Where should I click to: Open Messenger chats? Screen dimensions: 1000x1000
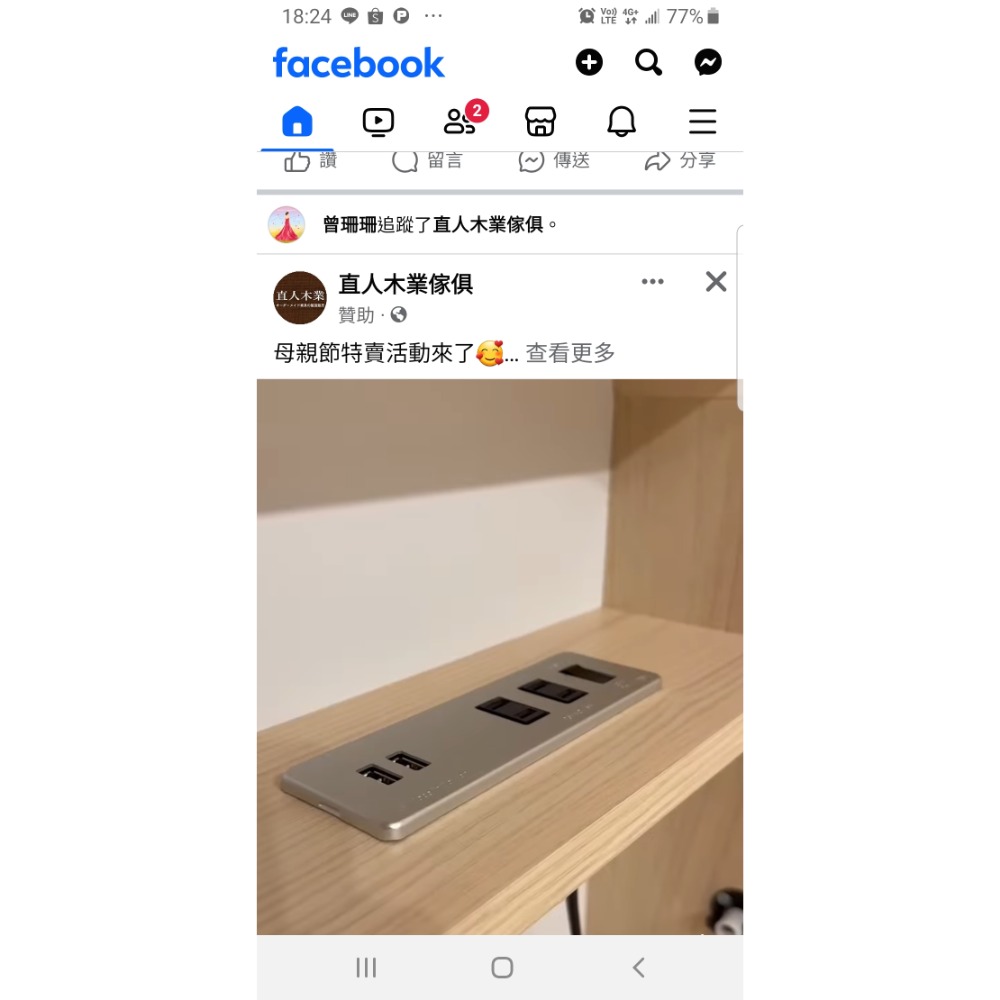(x=708, y=63)
